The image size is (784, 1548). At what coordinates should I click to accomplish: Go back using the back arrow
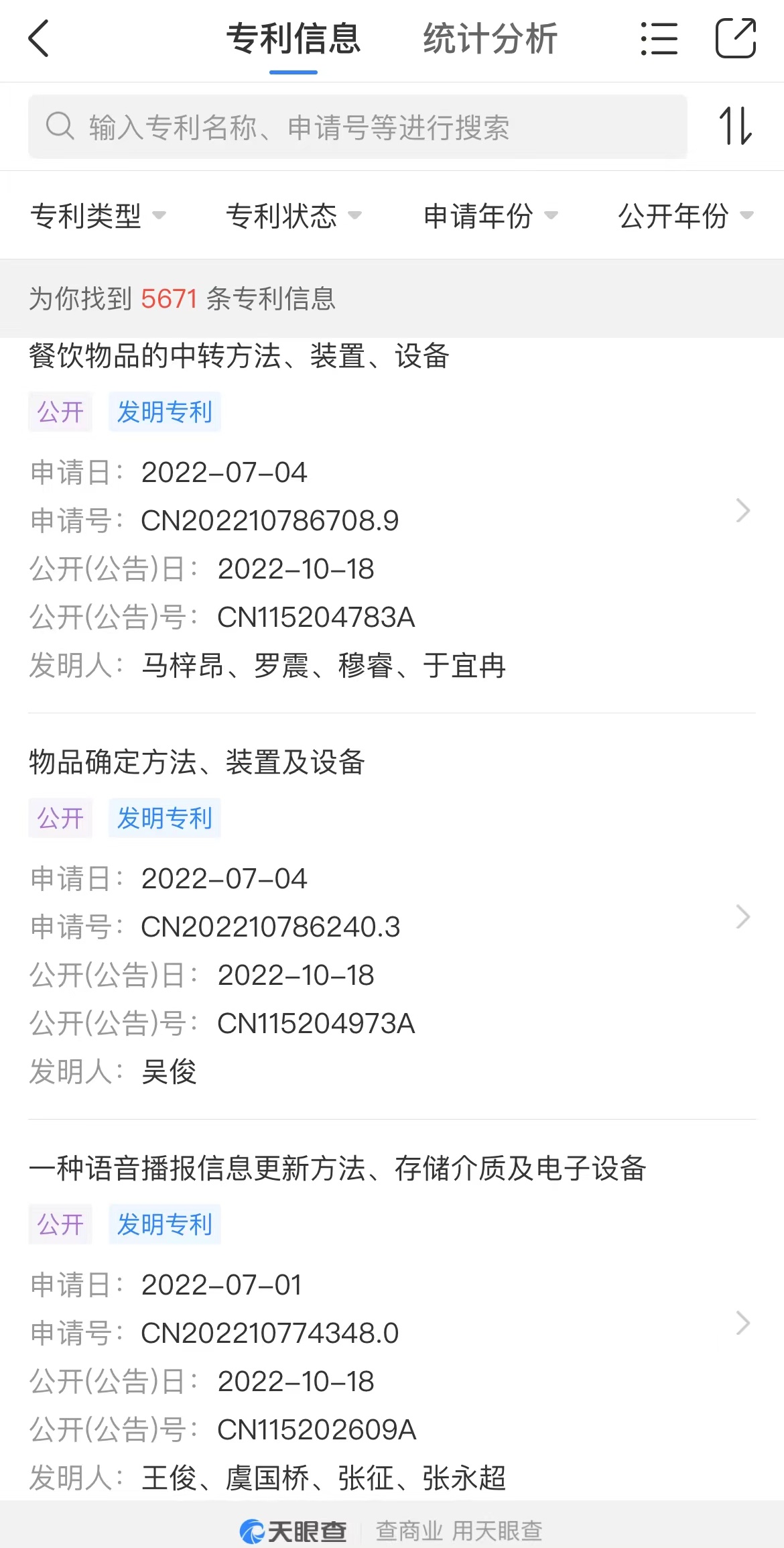pos(40,39)
